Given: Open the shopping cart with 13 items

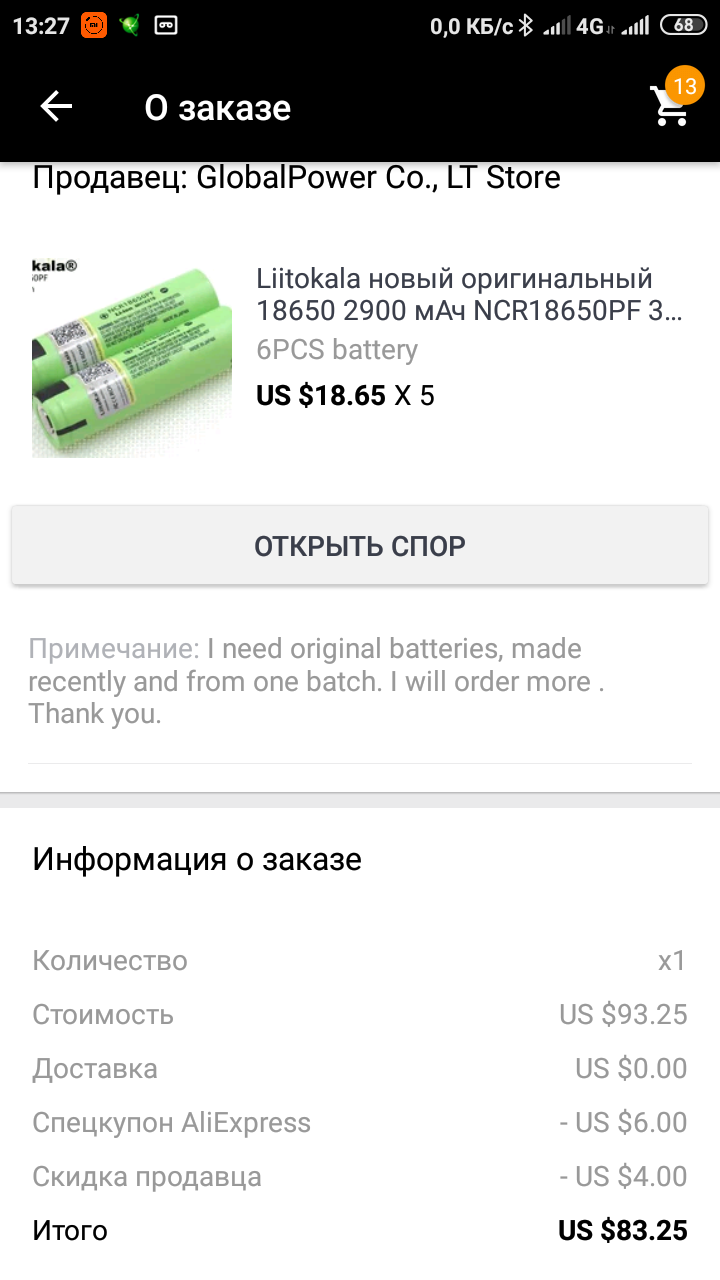Looking at the screenshot, I should (x=672, y=103).
